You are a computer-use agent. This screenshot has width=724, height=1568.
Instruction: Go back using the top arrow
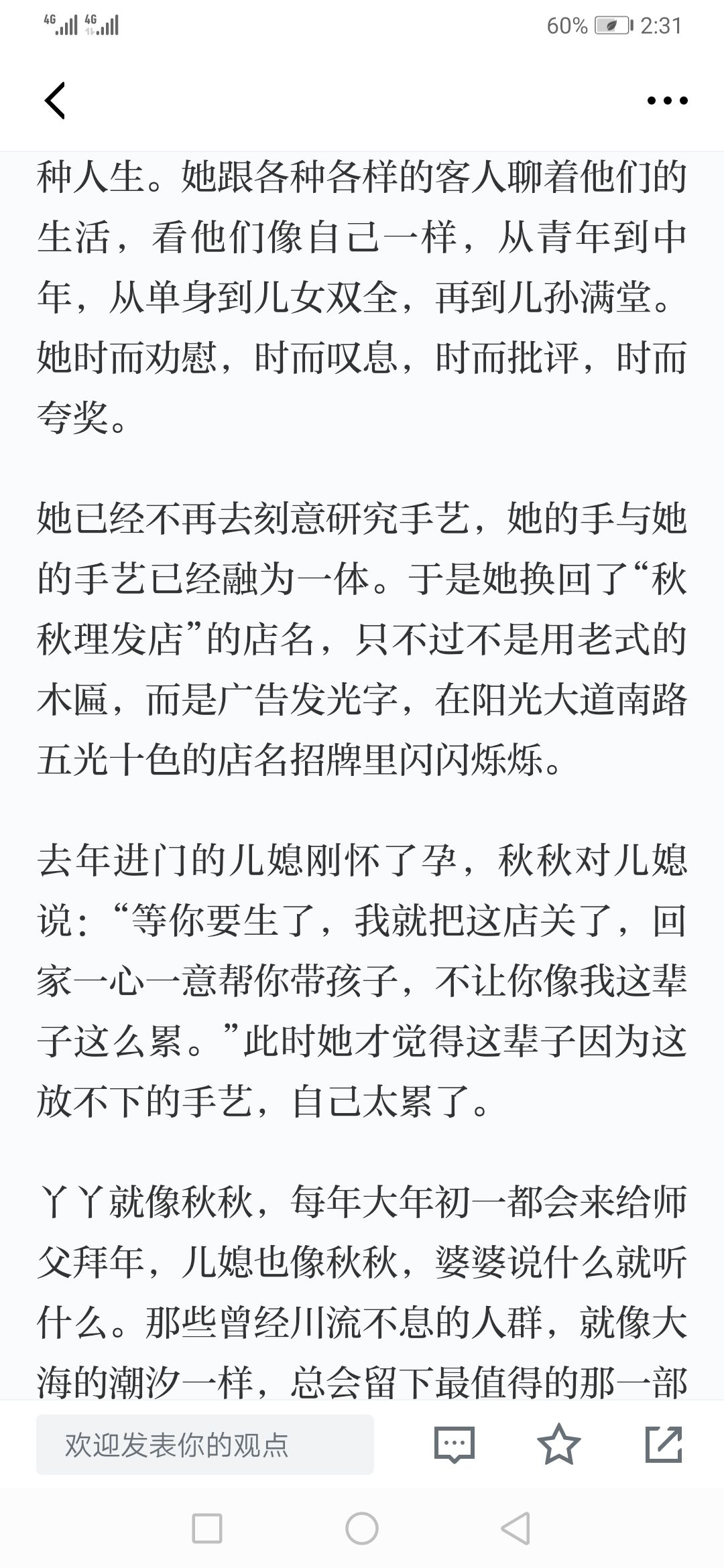[x=55, y=101]
